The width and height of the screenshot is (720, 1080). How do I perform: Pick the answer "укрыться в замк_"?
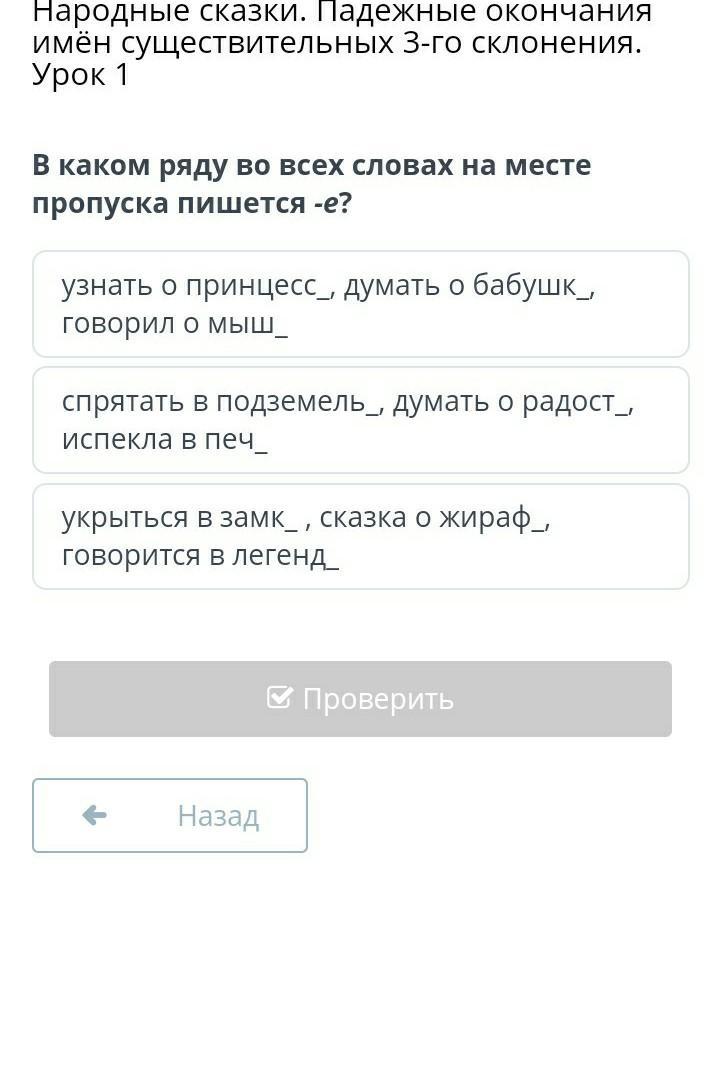coord(360,536)
